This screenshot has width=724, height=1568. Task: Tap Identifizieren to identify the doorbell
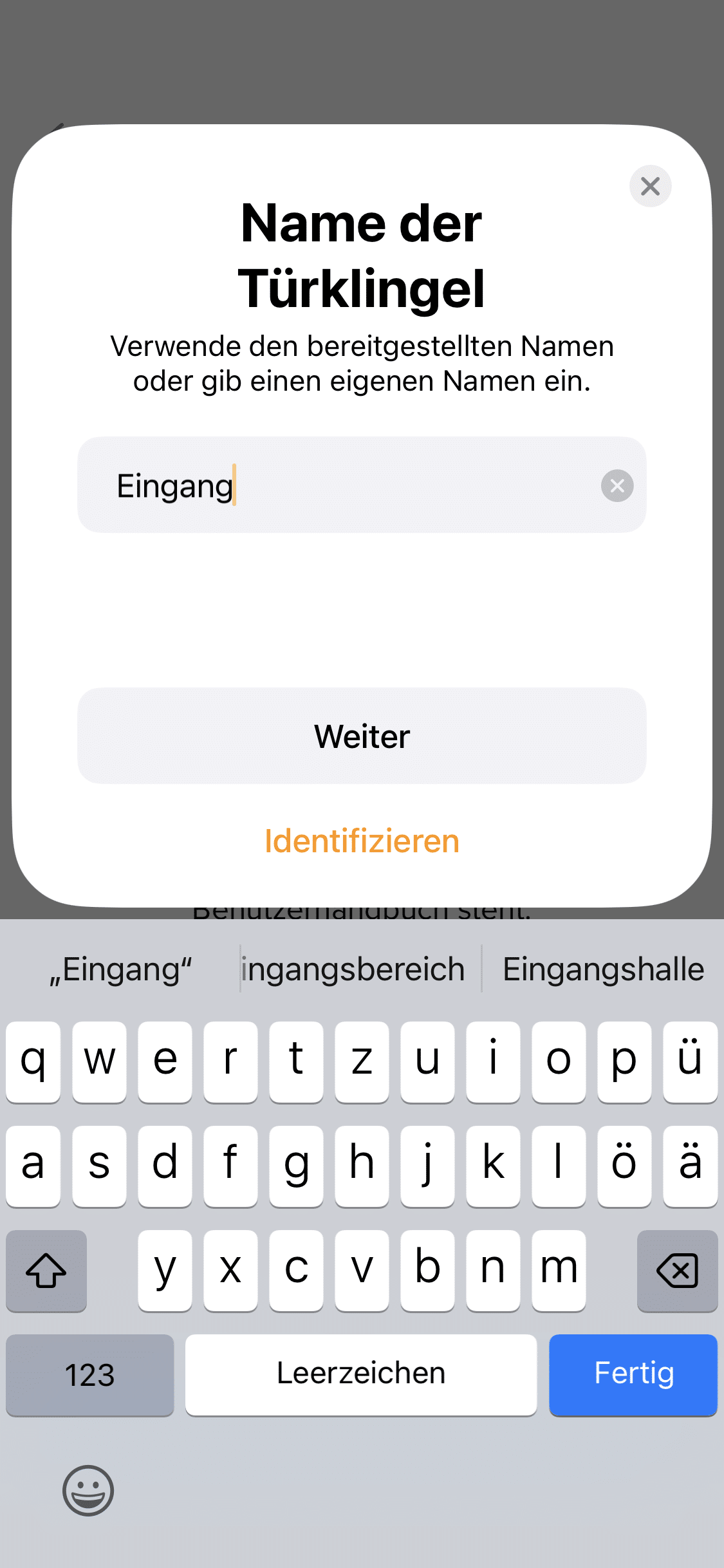(362, 841)
